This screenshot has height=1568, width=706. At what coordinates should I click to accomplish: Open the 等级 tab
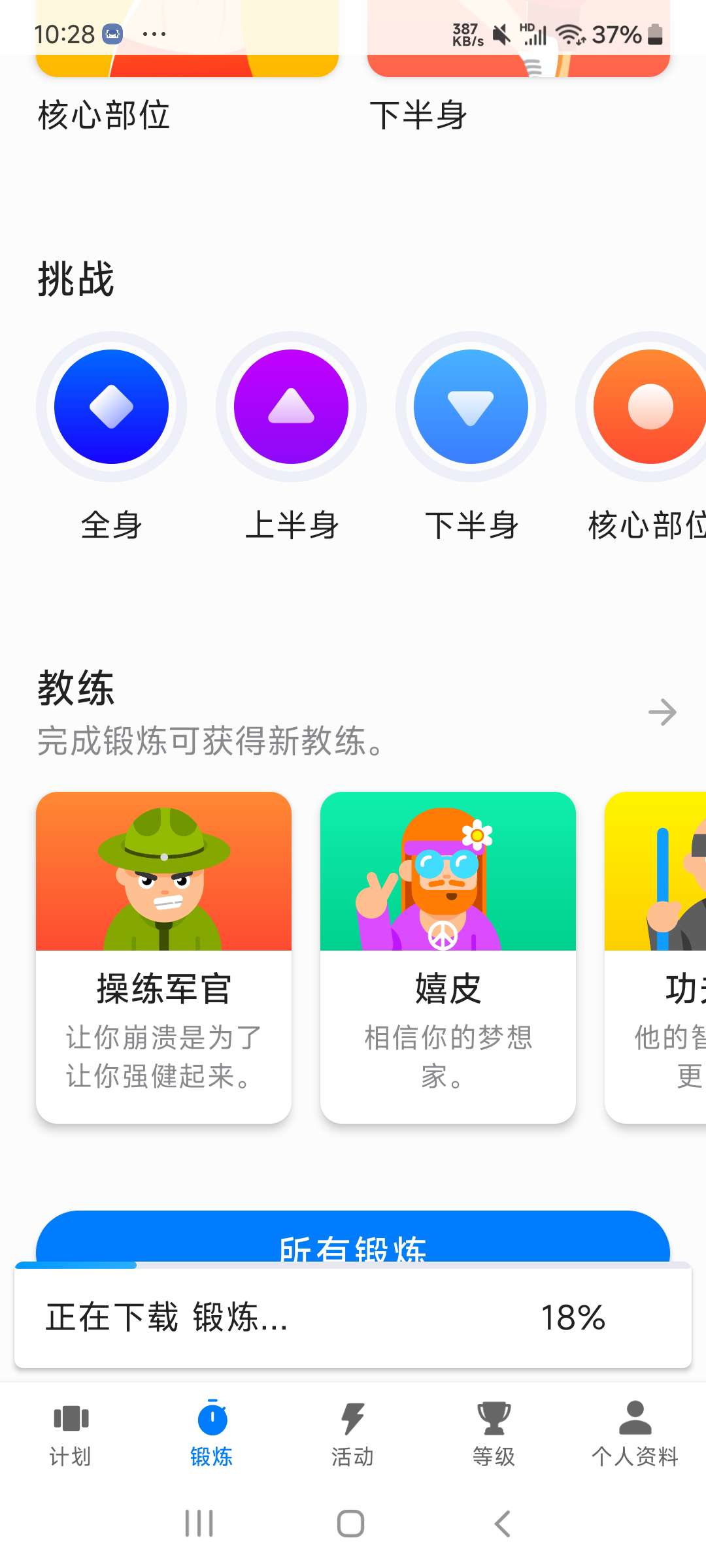[x=494, y=1433]
